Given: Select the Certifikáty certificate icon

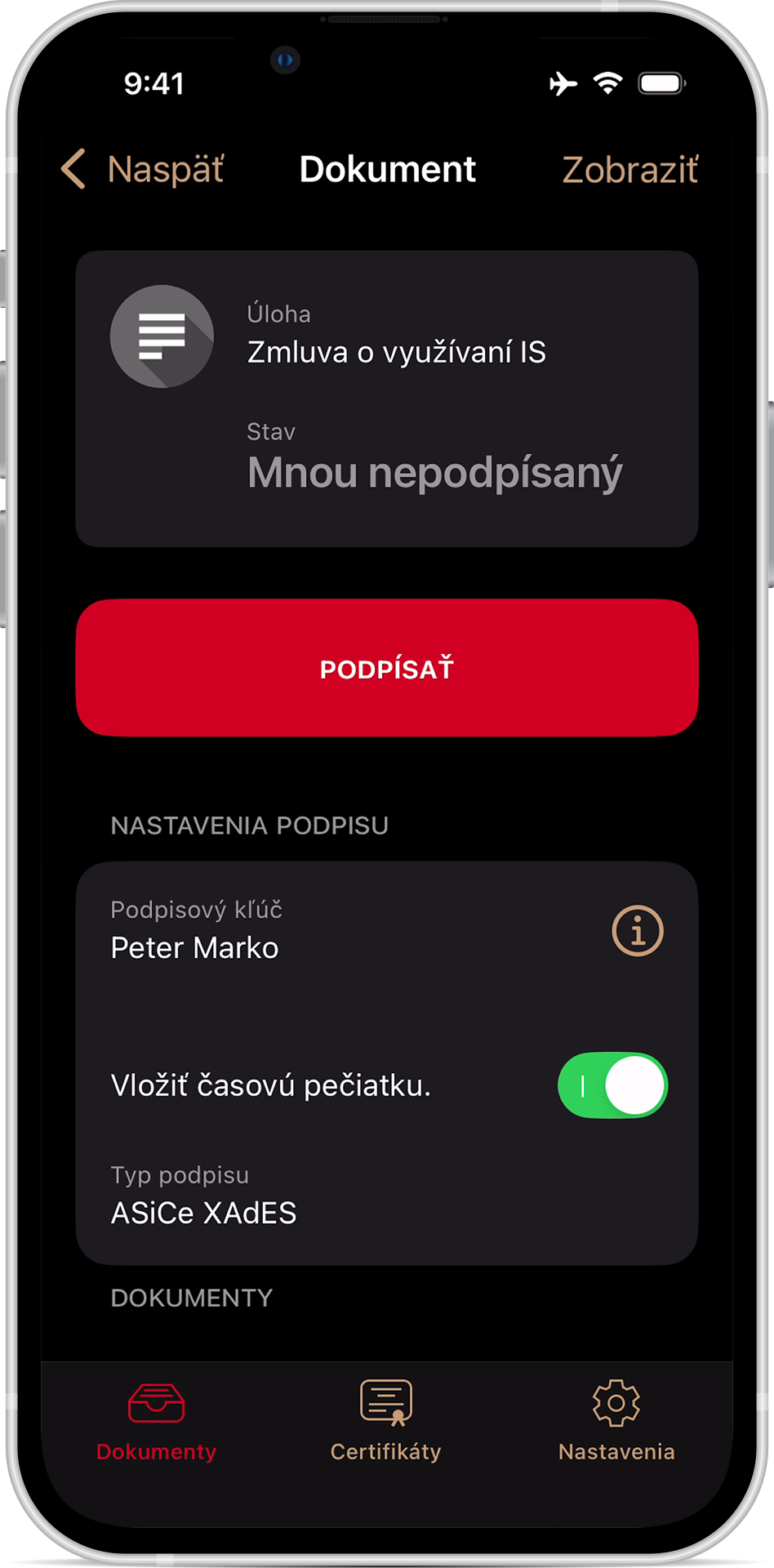Looking at the screenshot, I should (x=385, y=1401).
